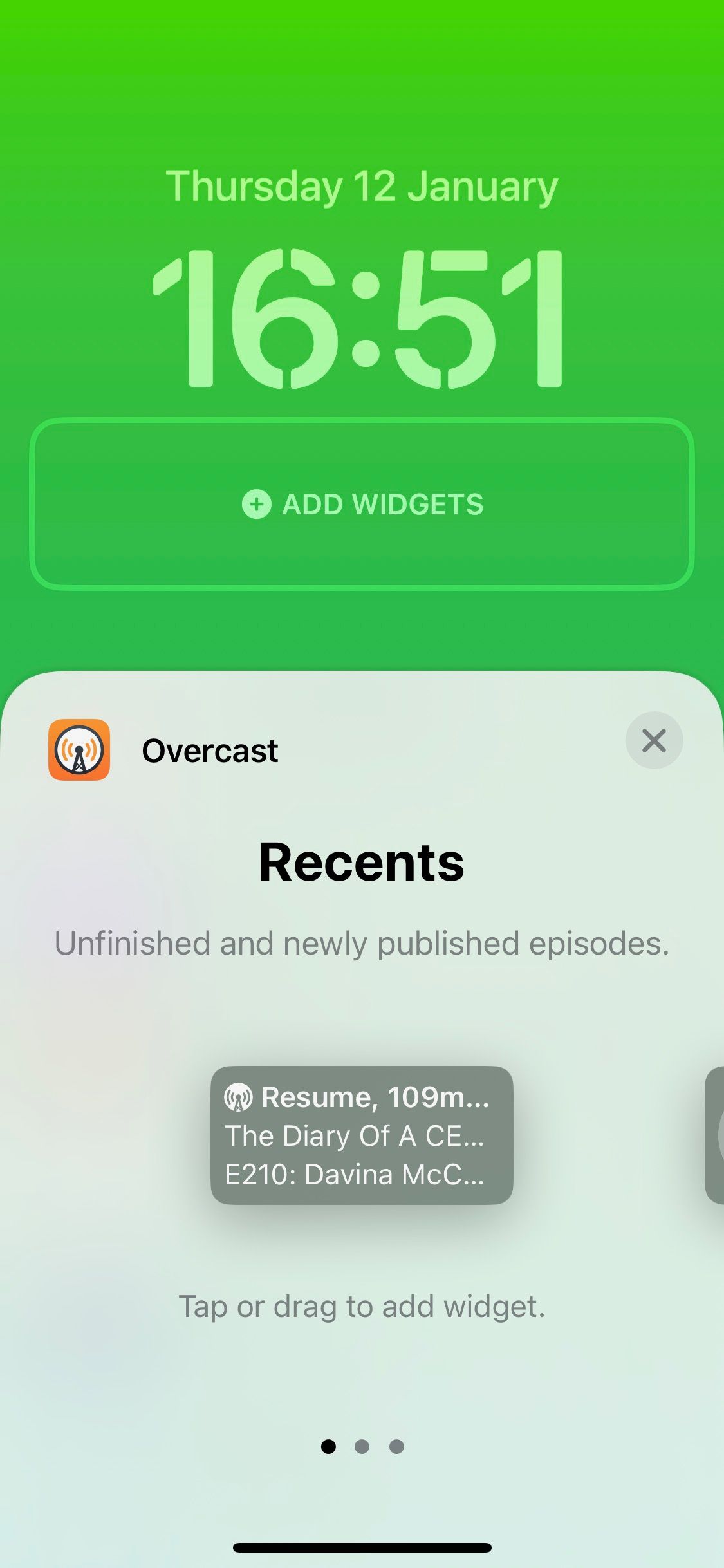Viewport: 724px width, 1568px height.
Task: Tap the Add Widgets area
Action: (x=362, y=504)
